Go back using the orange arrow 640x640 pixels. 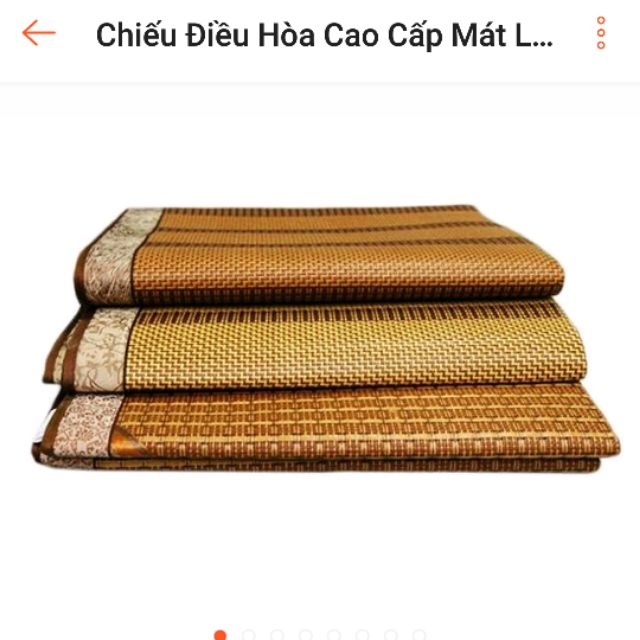click(x=38, y=34)
